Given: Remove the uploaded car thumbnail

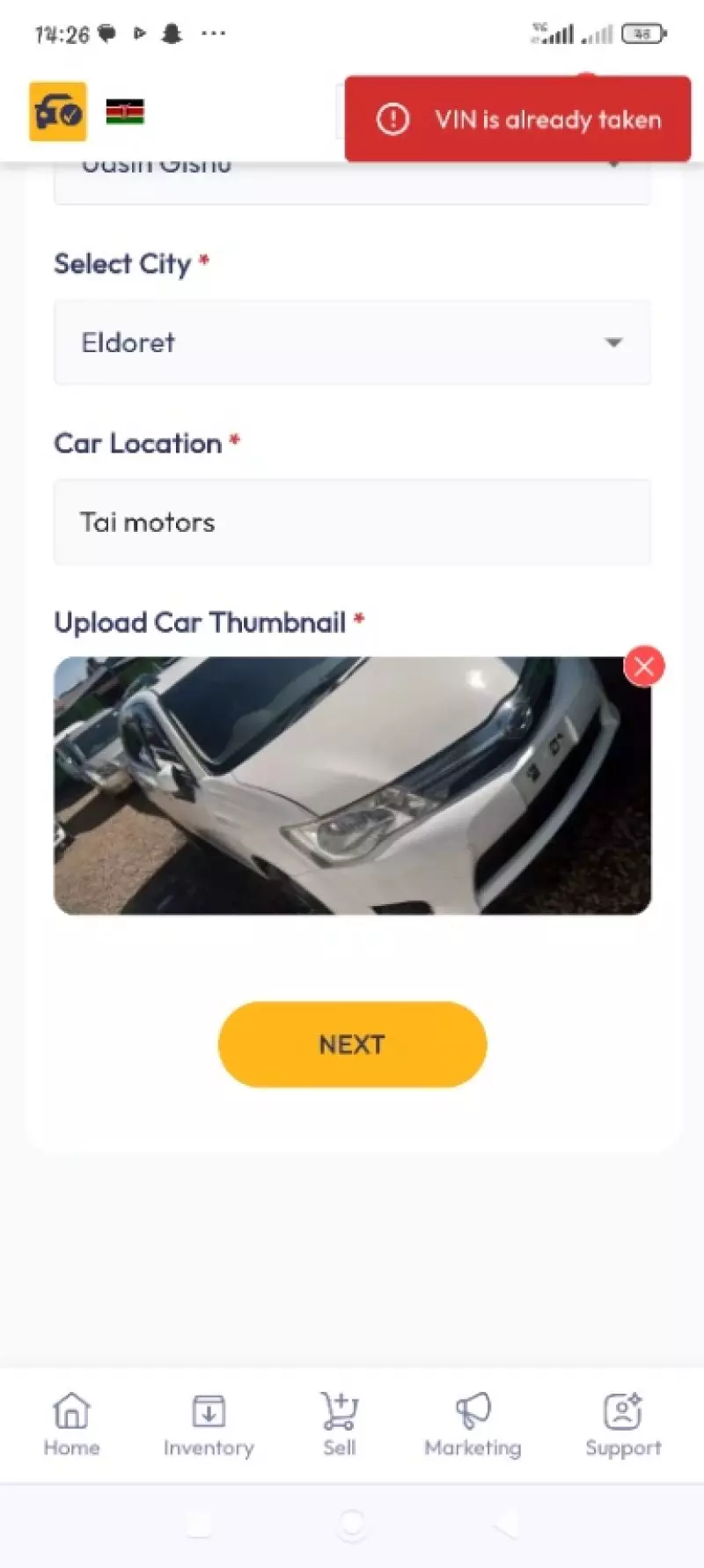Looking at the screenshot, I should (x=644, y=666).
